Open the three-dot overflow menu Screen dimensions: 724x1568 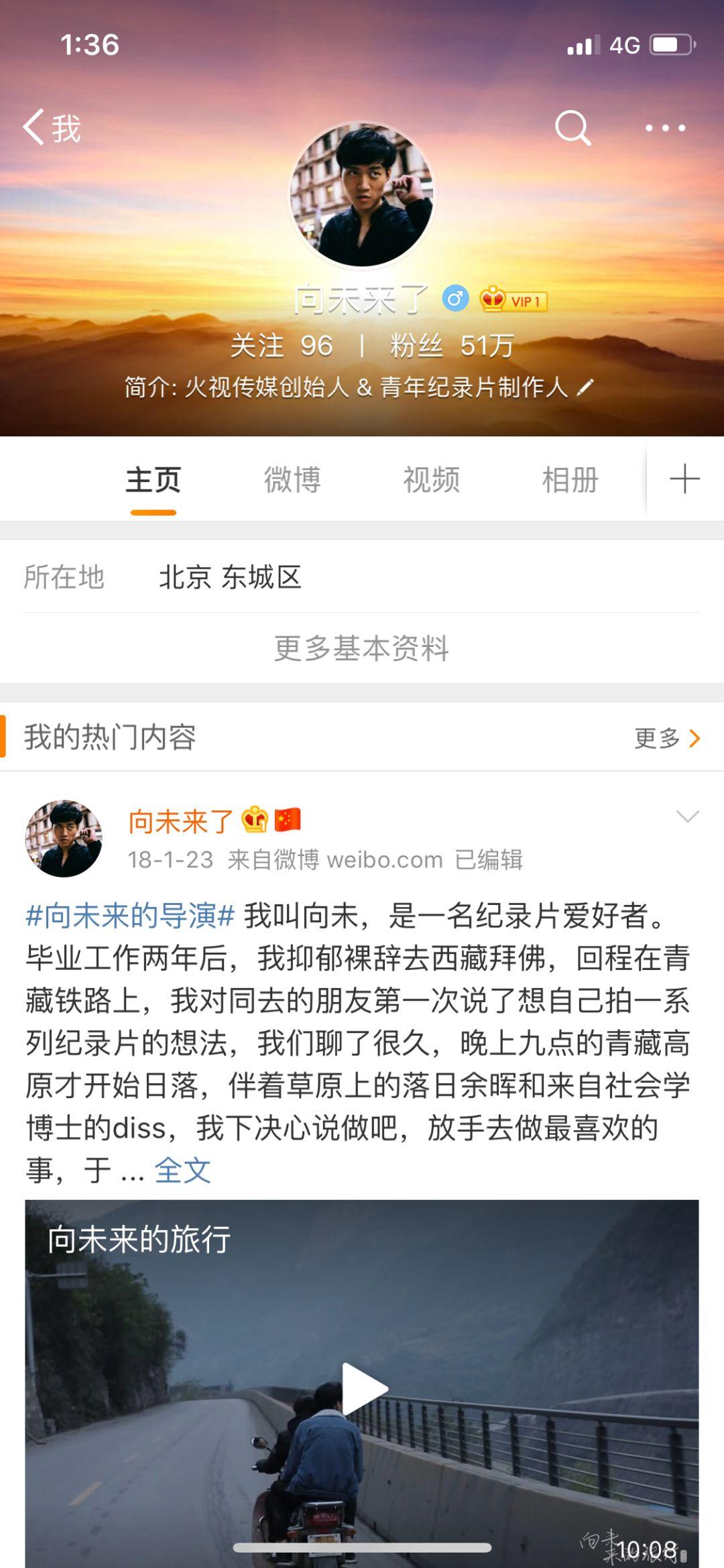665,127
